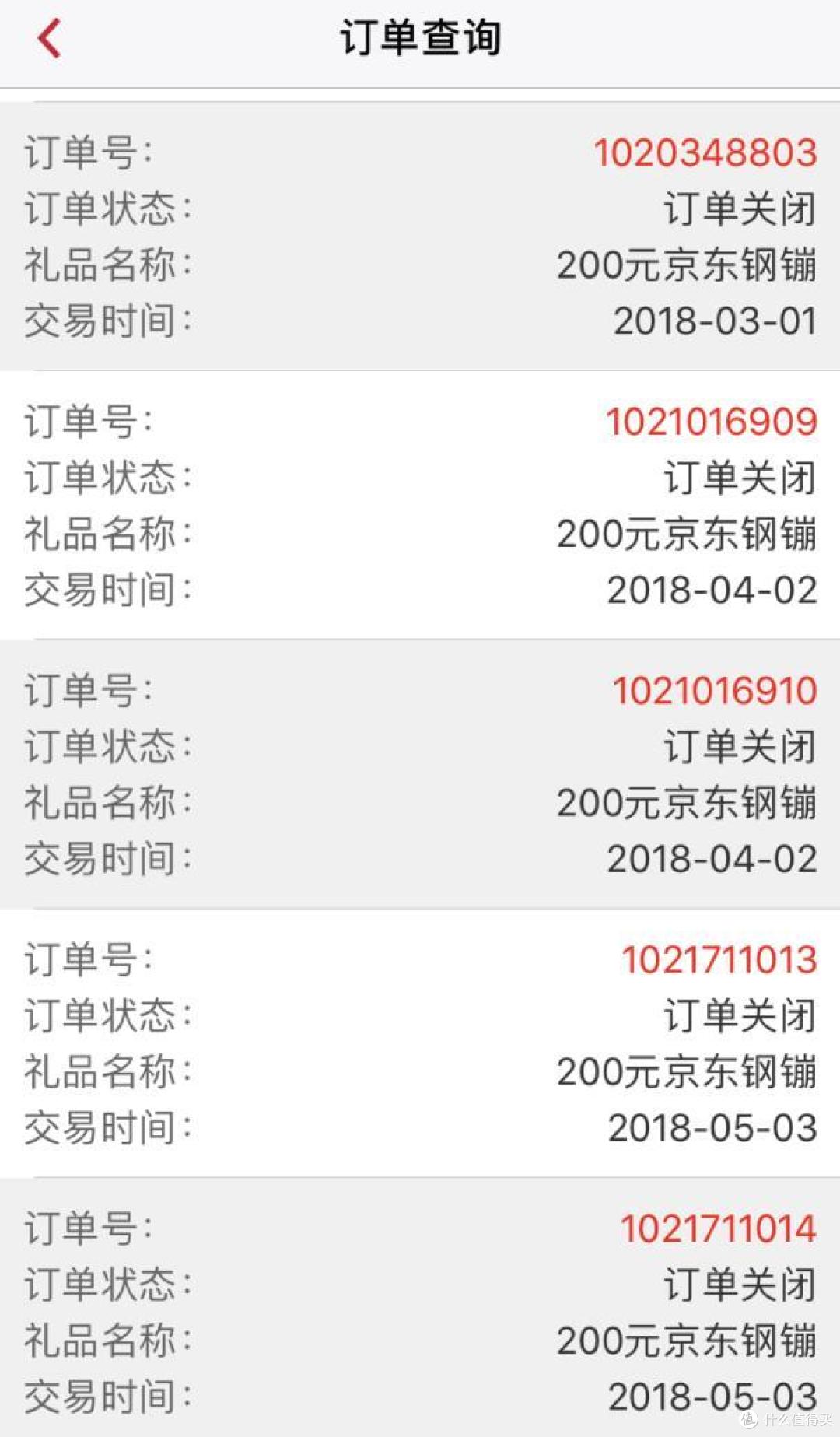
Task: Click the 订单查询 title text
Action: pos(420,34)
